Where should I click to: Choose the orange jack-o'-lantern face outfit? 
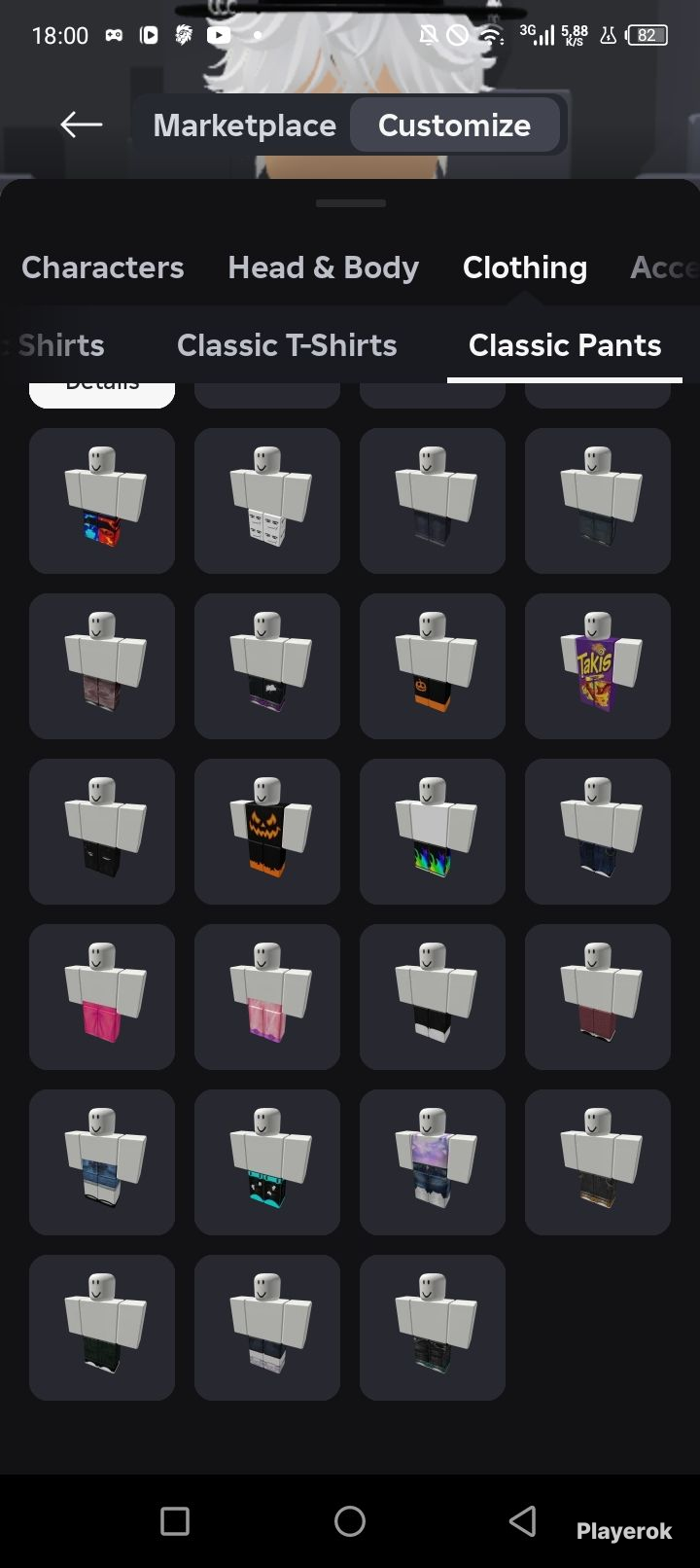267,832
